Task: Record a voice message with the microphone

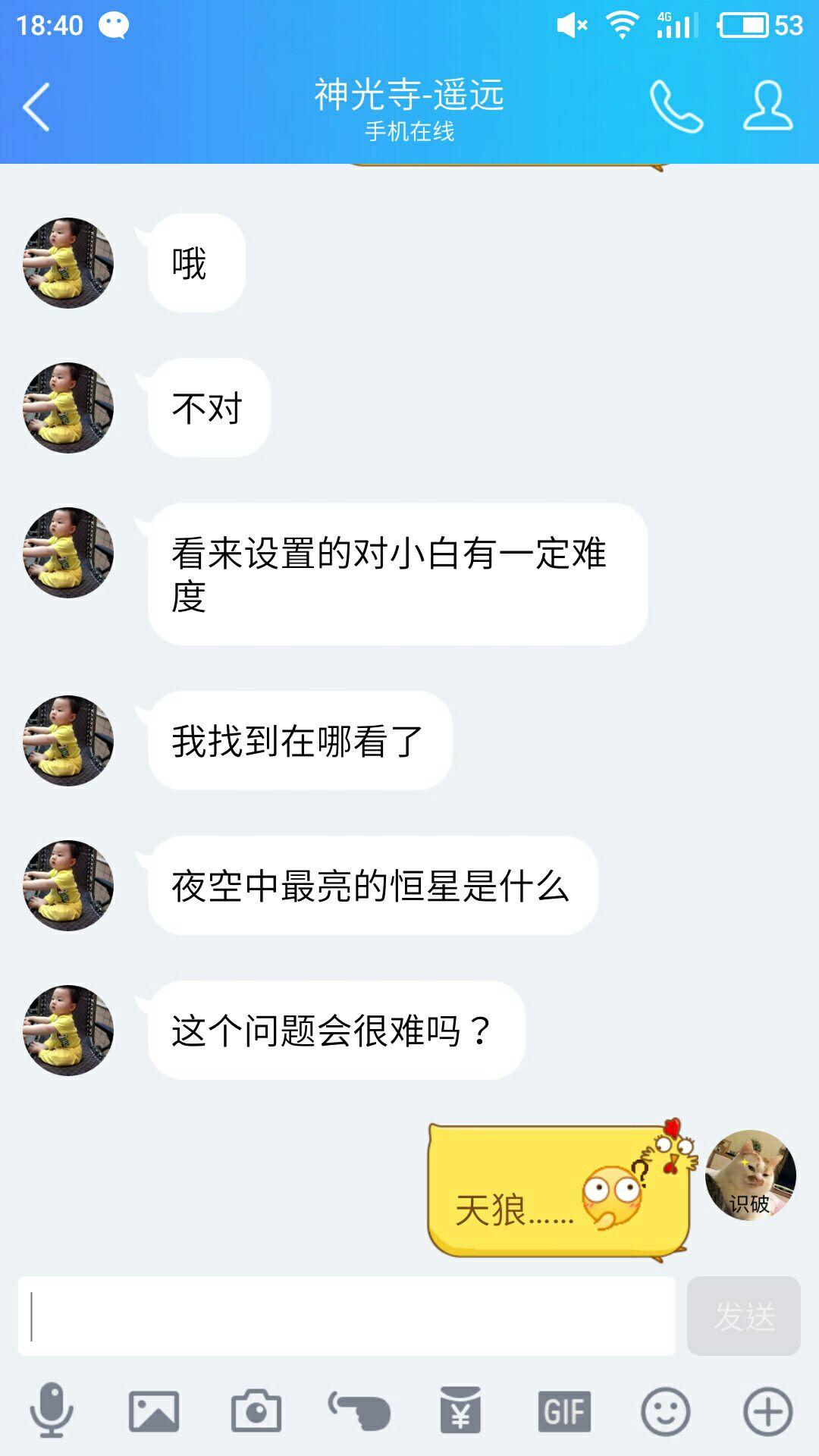Action: [52, 1411]
